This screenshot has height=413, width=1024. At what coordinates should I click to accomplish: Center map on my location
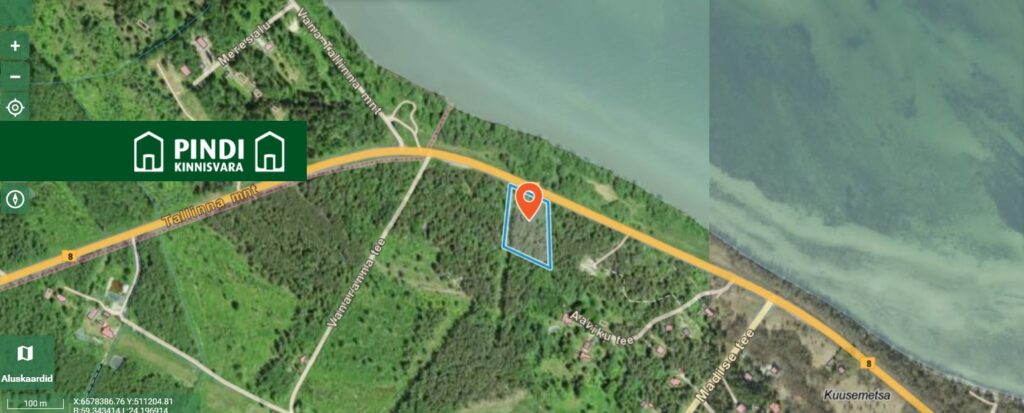(15, 107)
